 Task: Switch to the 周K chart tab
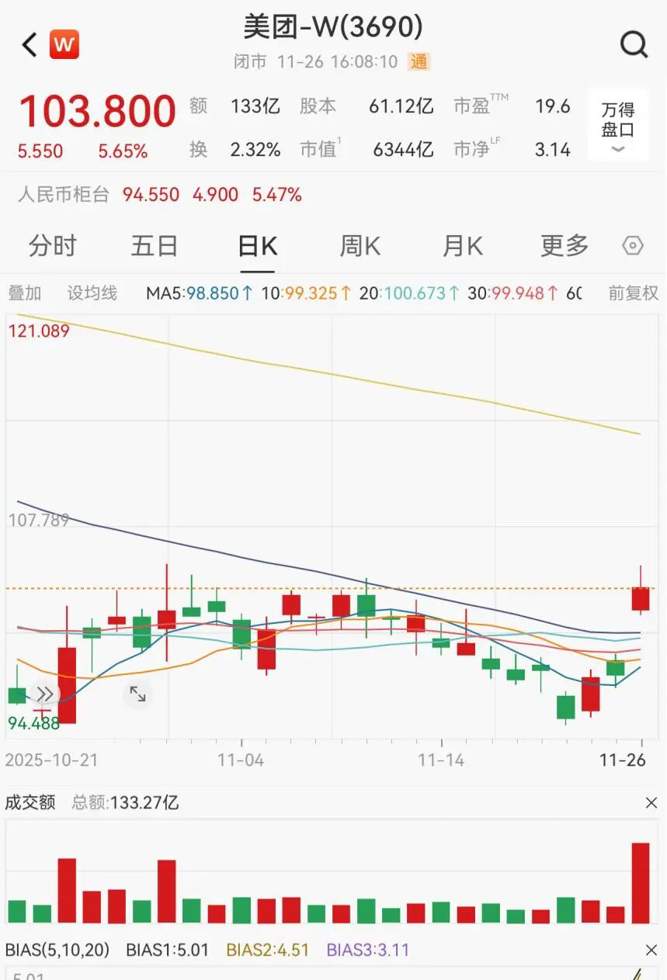pyautogui.click(x=360, y=246)
